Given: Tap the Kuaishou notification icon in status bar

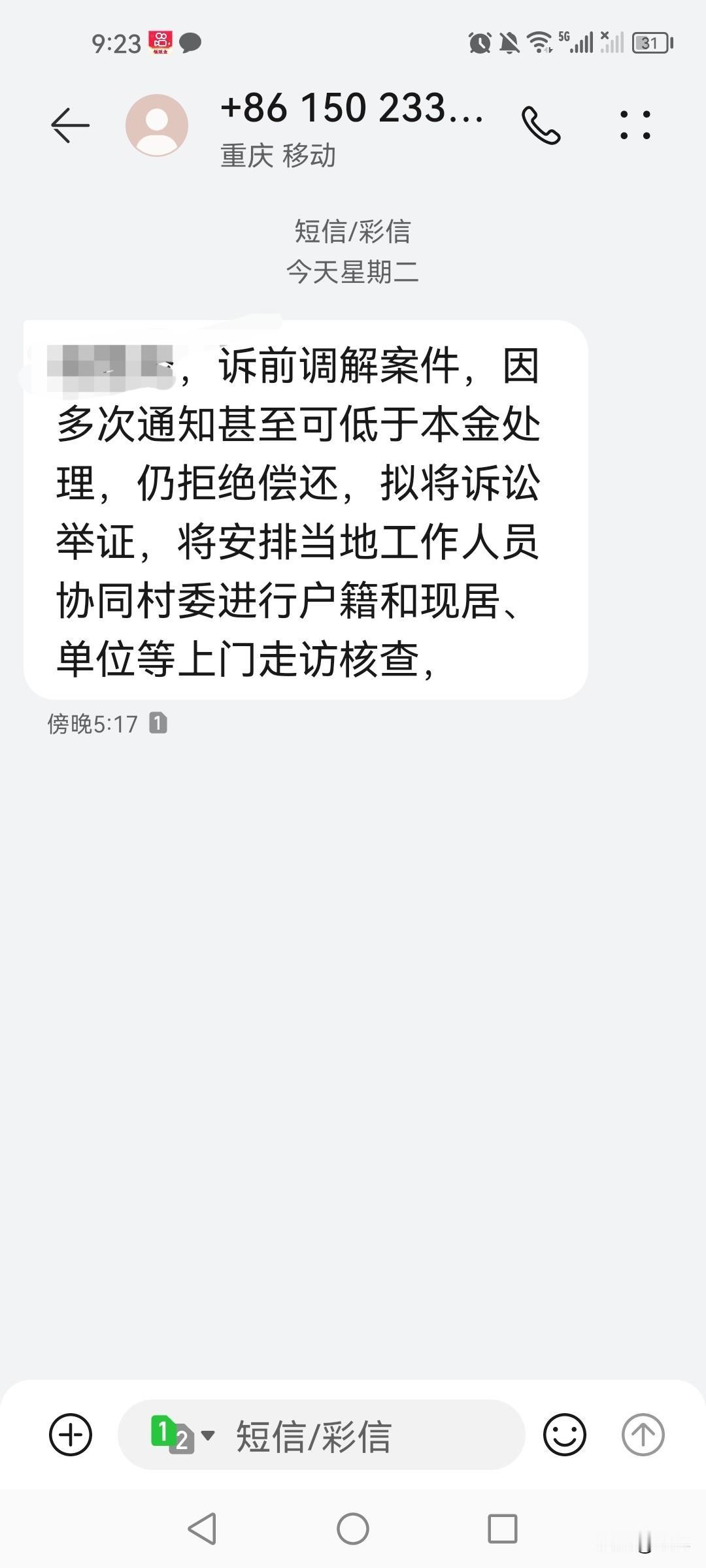Looking at the screenshot, I should click(x=160, y=41).
